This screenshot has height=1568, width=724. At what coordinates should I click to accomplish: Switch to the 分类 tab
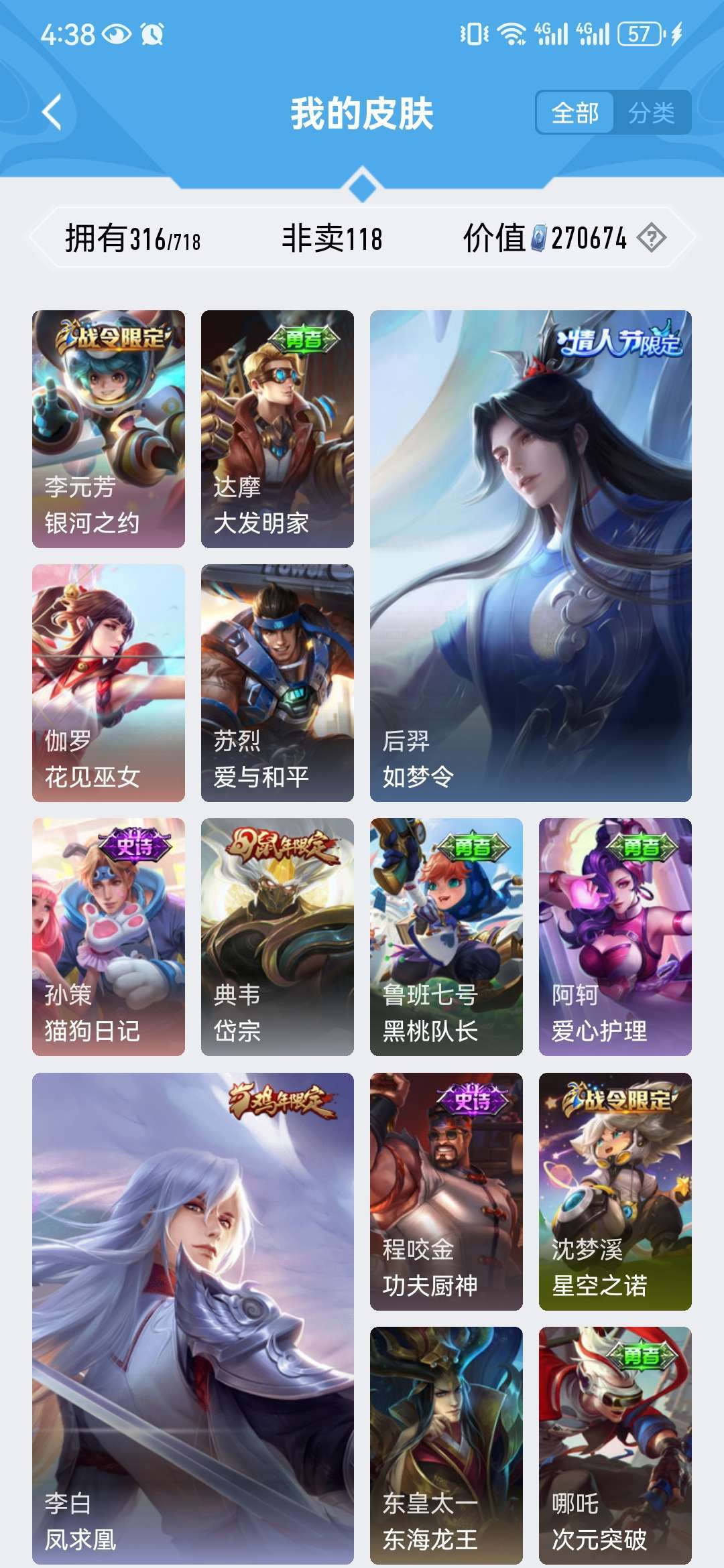pos(652,113)
